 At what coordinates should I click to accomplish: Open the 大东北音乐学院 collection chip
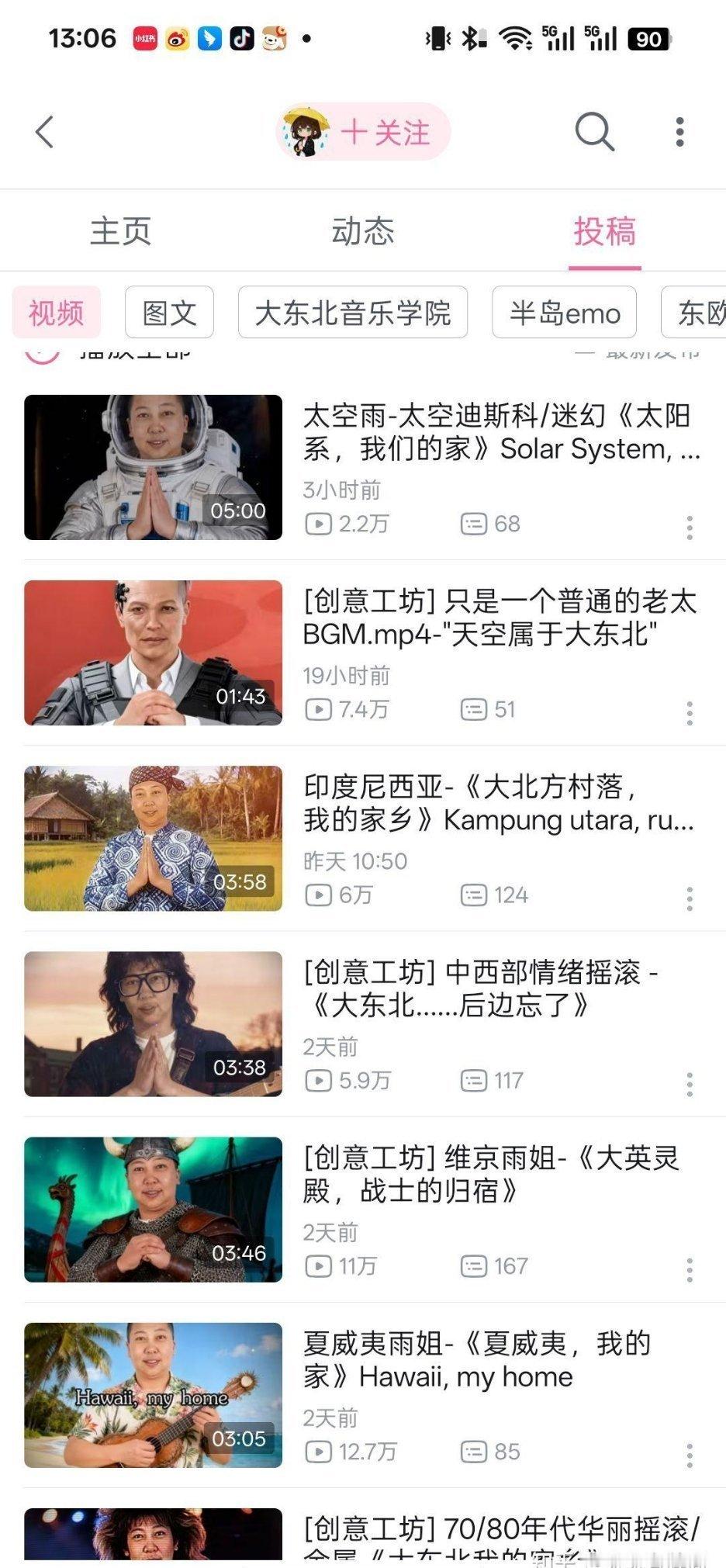click(352, 313)
